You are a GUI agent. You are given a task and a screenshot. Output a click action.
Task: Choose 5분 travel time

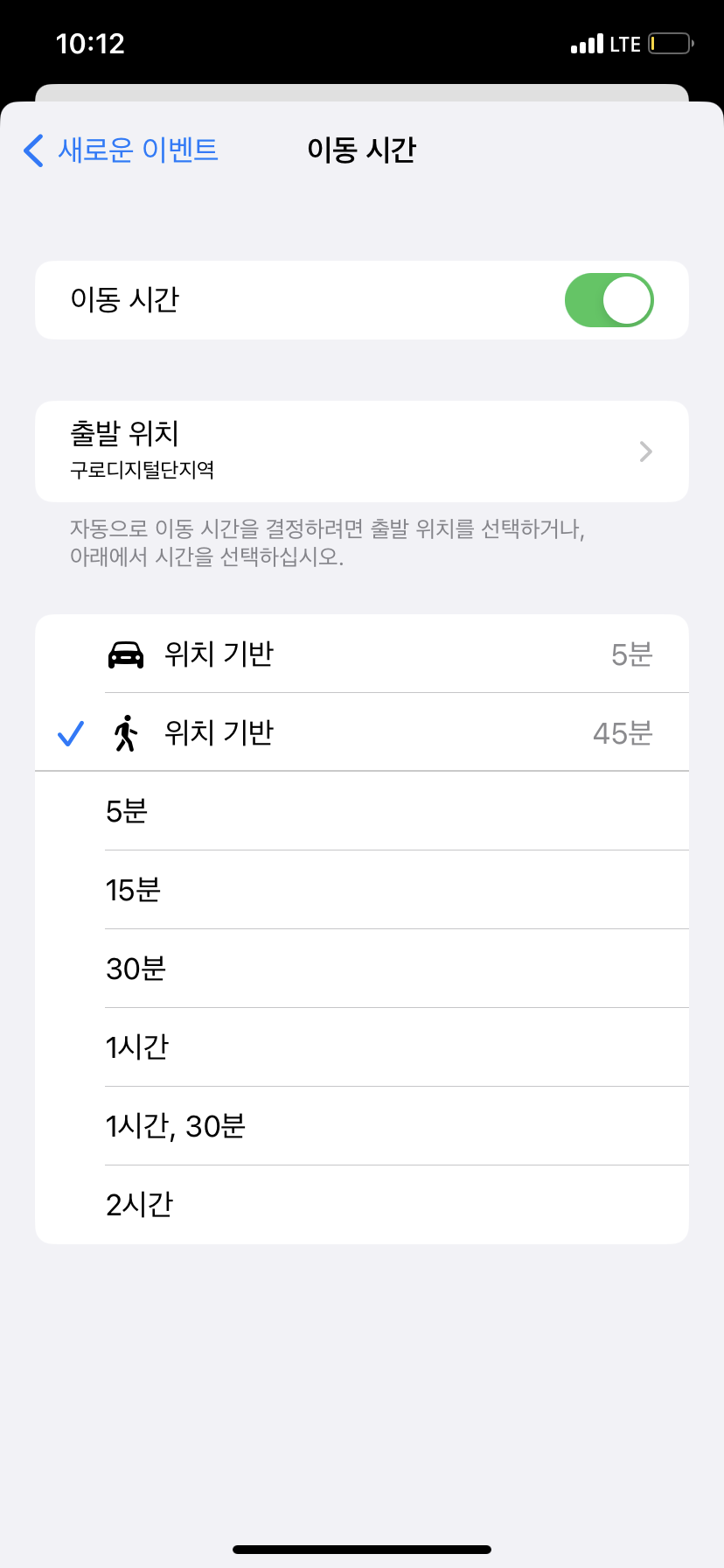[x=362, y=811]
